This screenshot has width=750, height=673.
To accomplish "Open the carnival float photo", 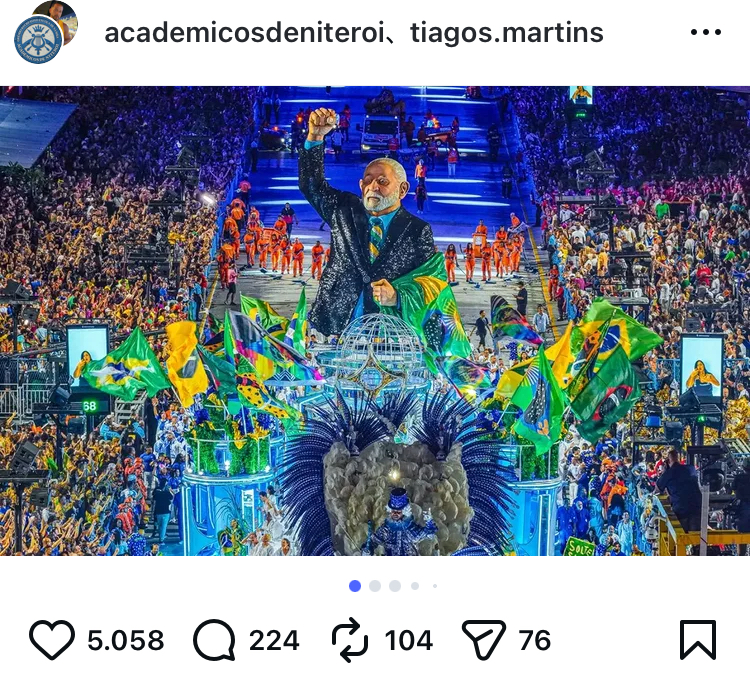I will point(375,320).
